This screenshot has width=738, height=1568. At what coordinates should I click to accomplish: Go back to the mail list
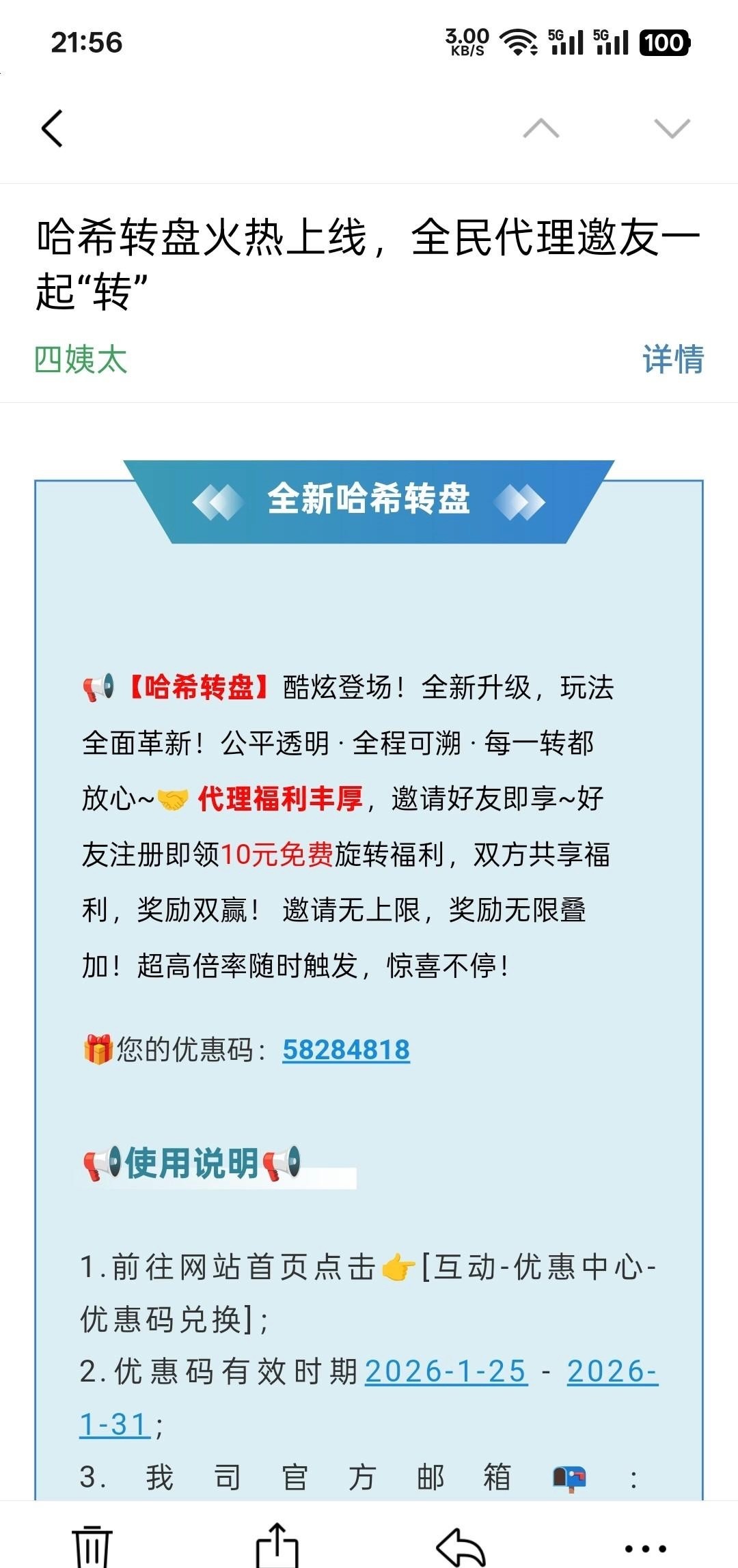point(53,128)
